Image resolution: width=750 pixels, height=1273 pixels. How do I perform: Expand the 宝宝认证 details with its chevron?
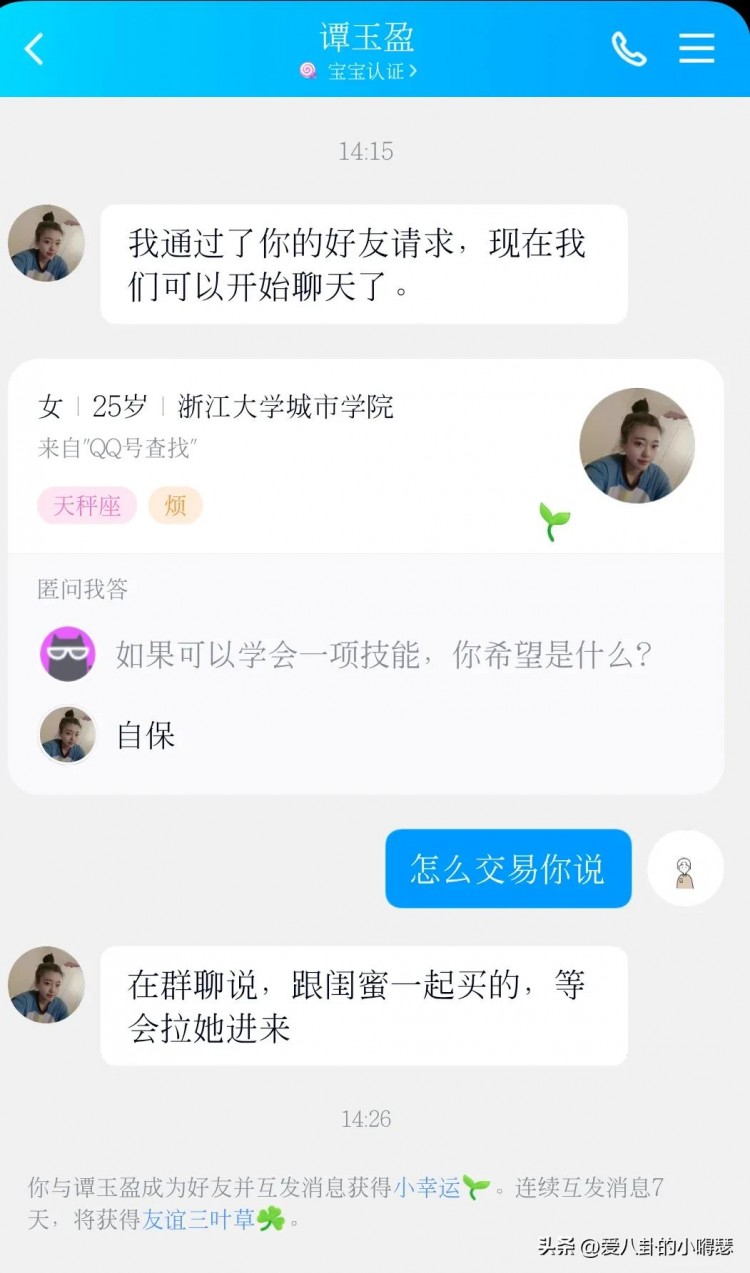pyautogui.click(x=413, y=71)
